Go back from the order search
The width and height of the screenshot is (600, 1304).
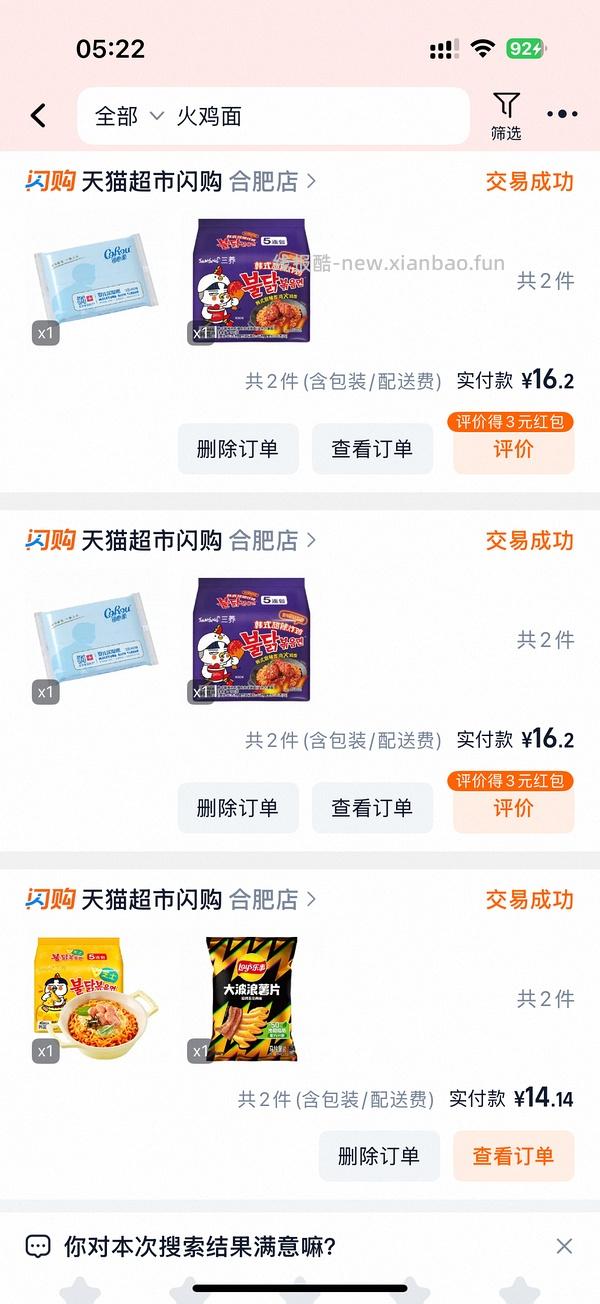pos(38,116)
